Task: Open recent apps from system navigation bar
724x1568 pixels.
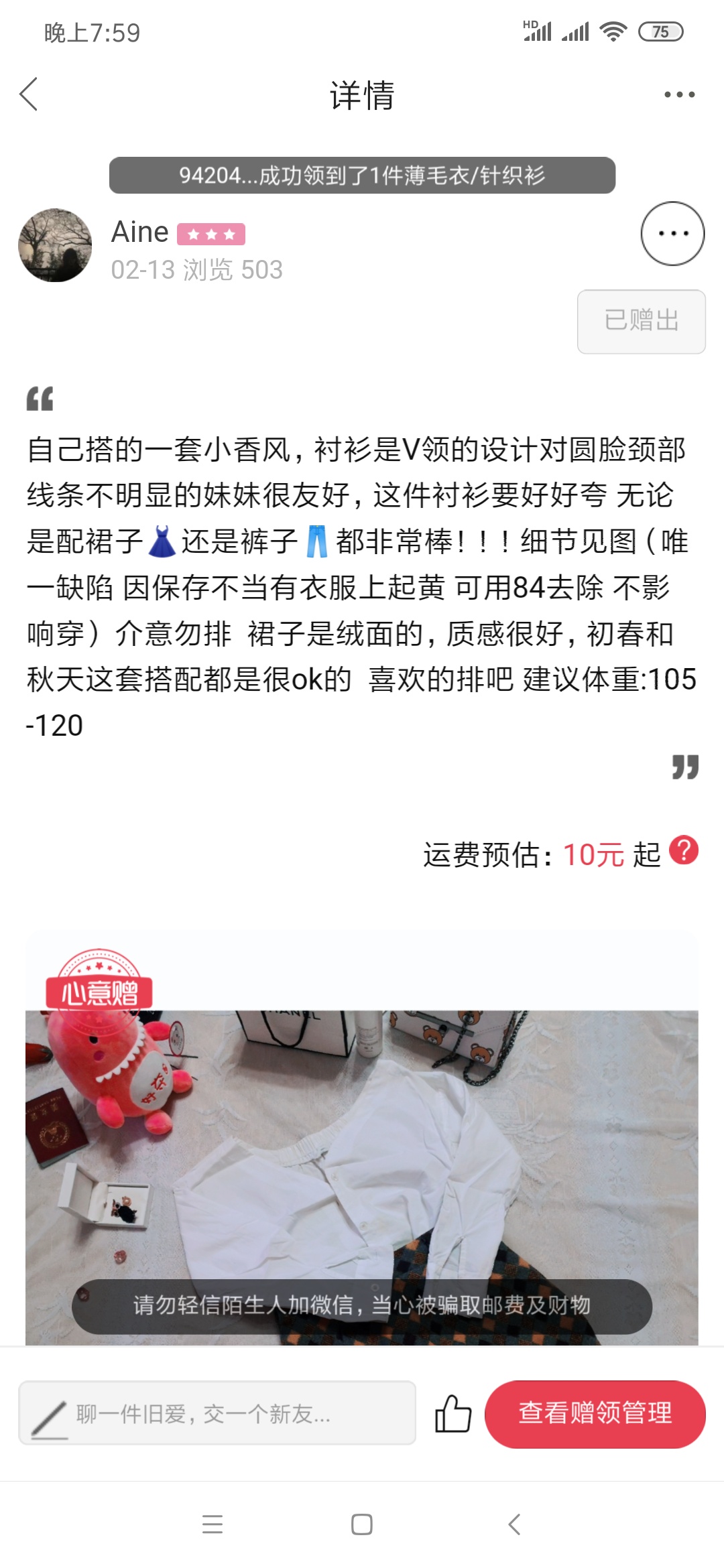Action: (x=213, y=1524)
